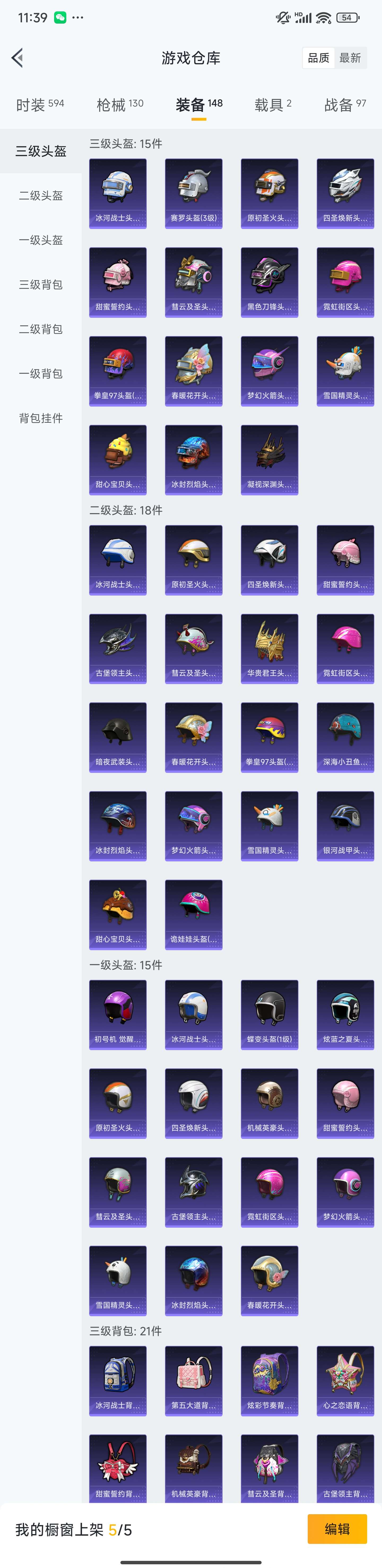Sort items by 品质
The height and width of the screenshot is (1568, 382).
click(319, 58)
